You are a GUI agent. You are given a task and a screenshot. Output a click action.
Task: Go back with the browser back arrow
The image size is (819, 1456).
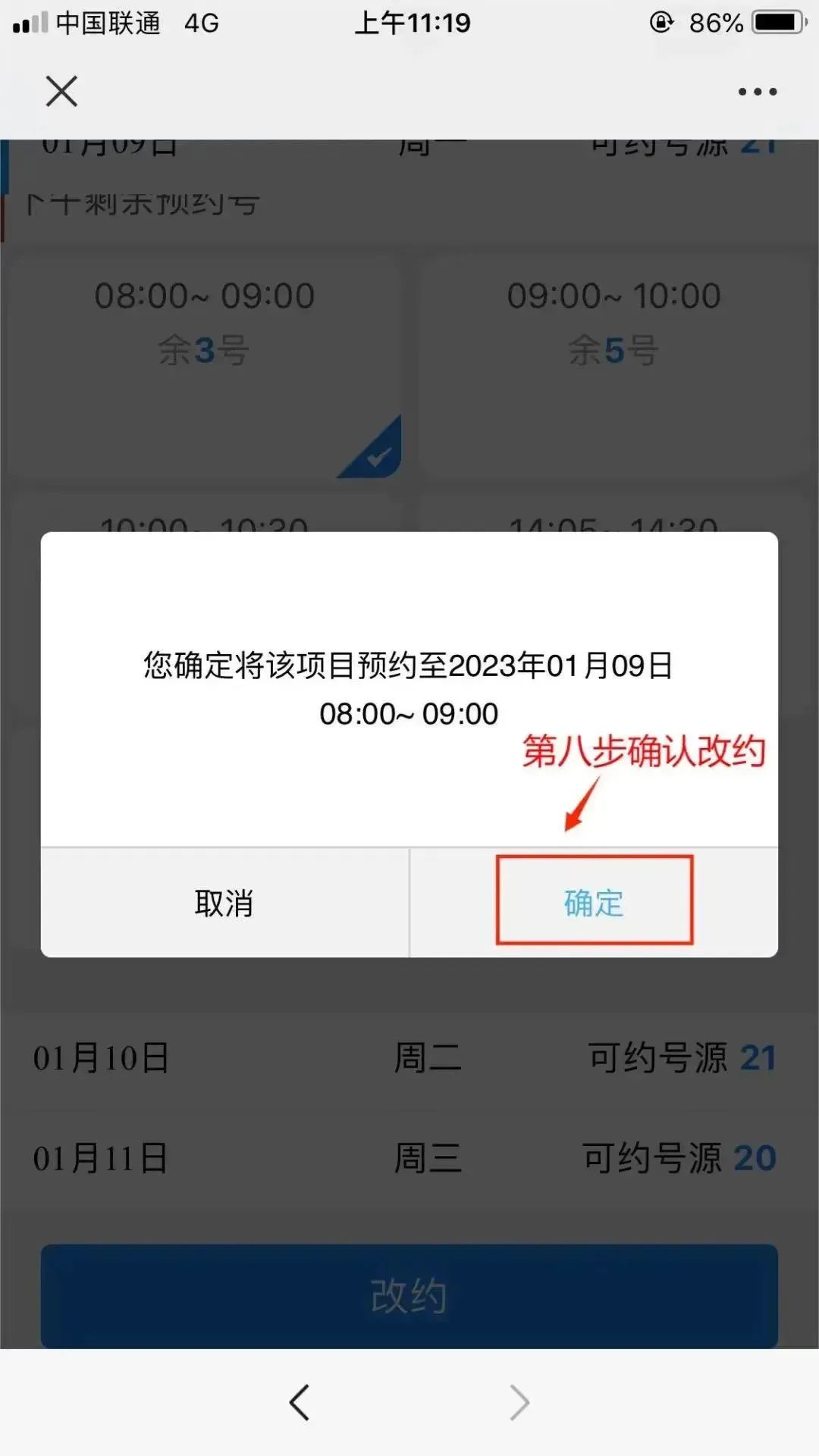[x=300, y=1402]
